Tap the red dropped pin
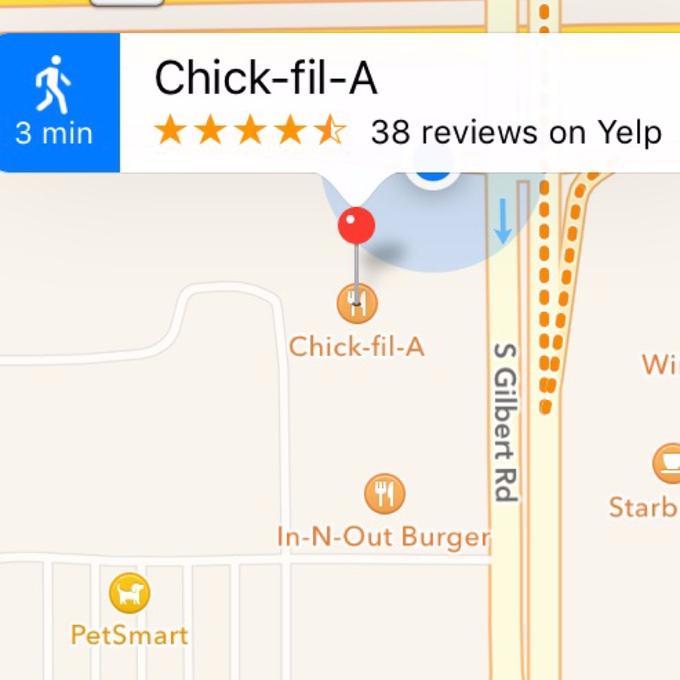This screenshot has height=680, width=680. 356,226
